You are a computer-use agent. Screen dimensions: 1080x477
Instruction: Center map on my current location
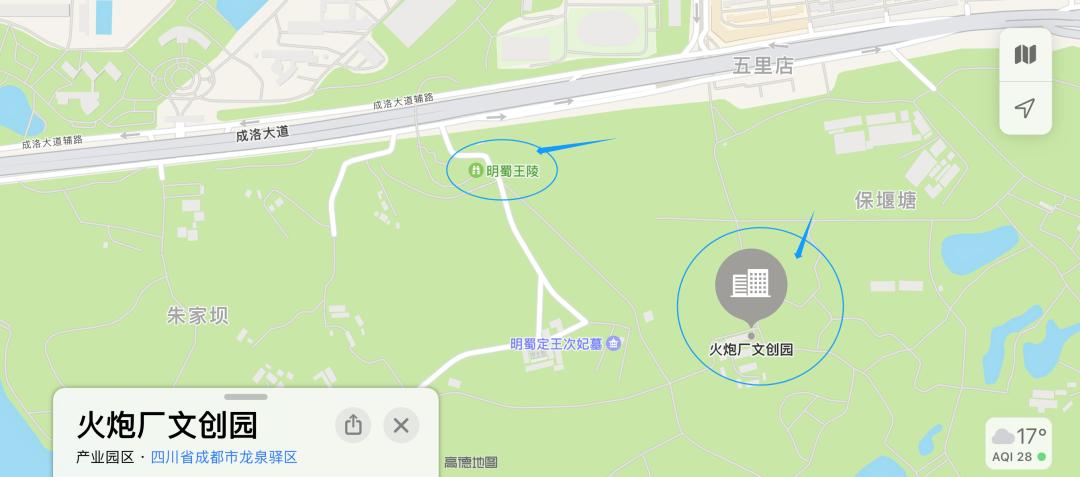coord(1025,108)
